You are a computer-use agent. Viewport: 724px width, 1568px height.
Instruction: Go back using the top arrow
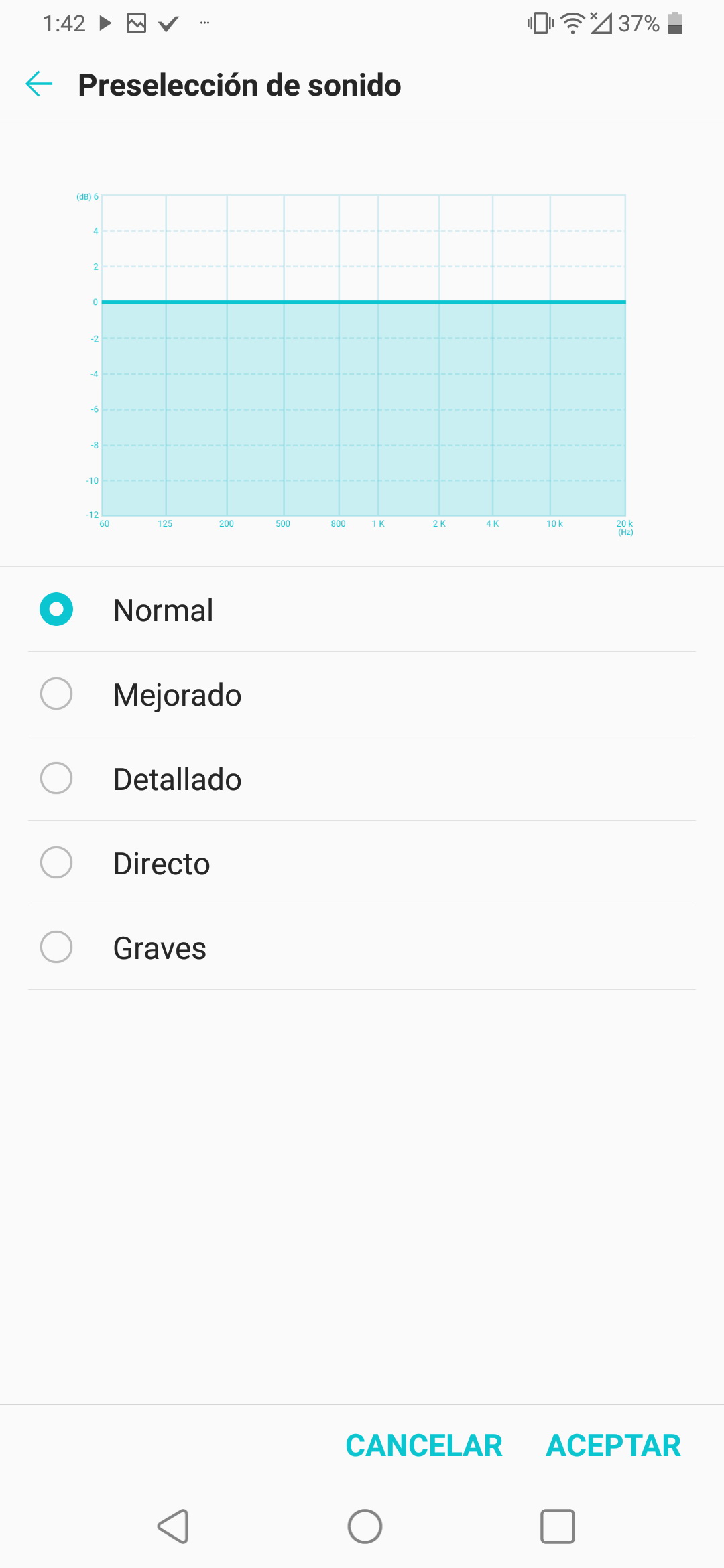pyautogui.click(x=39, y=84)
